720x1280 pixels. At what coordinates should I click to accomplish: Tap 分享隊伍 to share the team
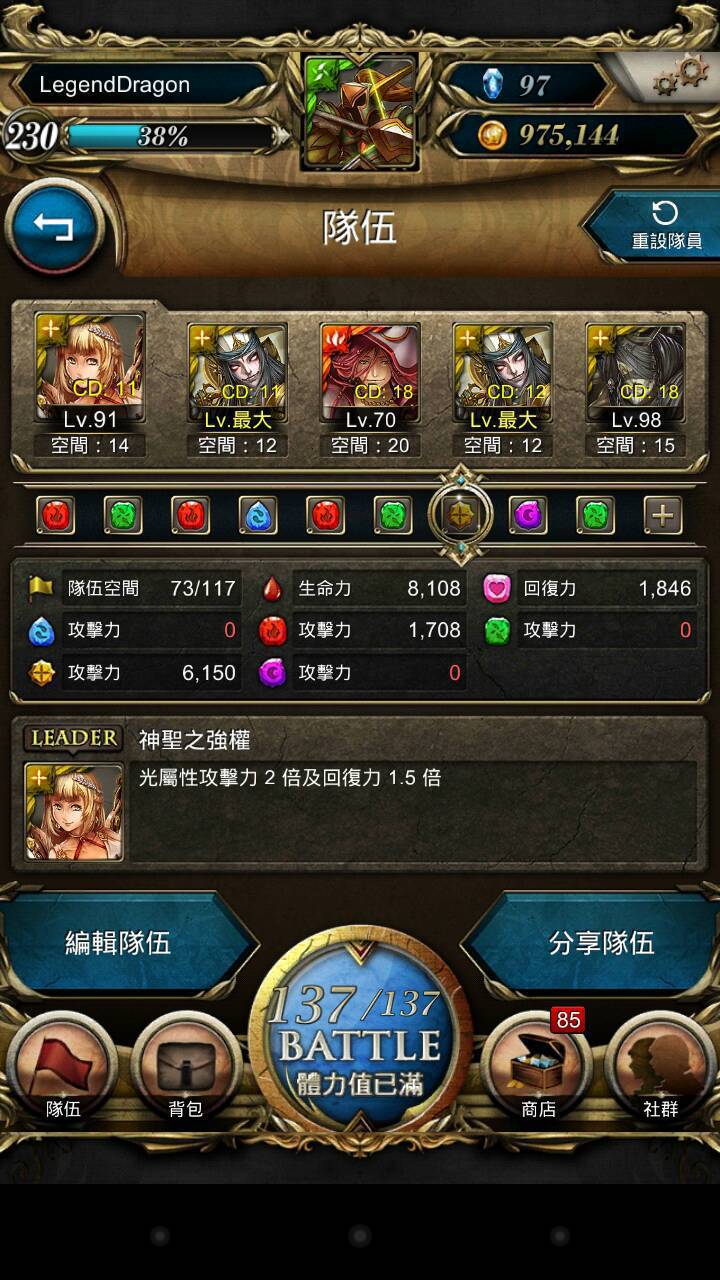[600, 942]
